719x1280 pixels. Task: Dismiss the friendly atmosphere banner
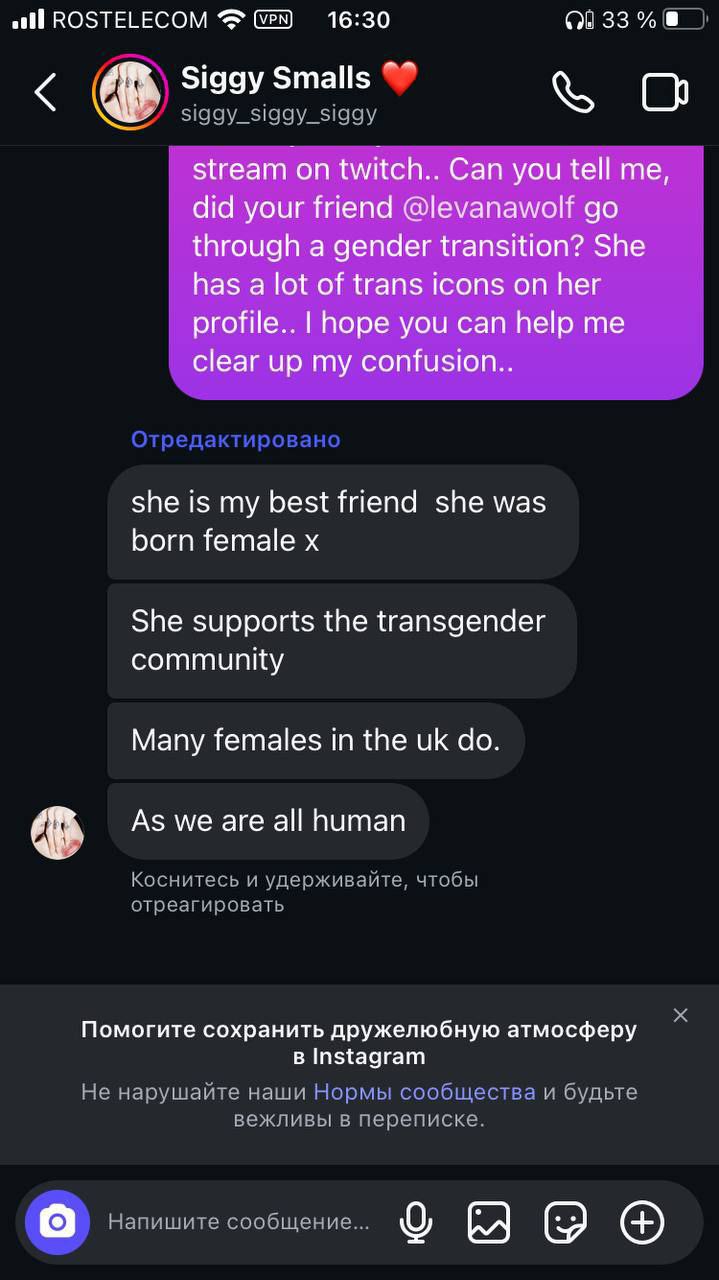coord(680,1015)
